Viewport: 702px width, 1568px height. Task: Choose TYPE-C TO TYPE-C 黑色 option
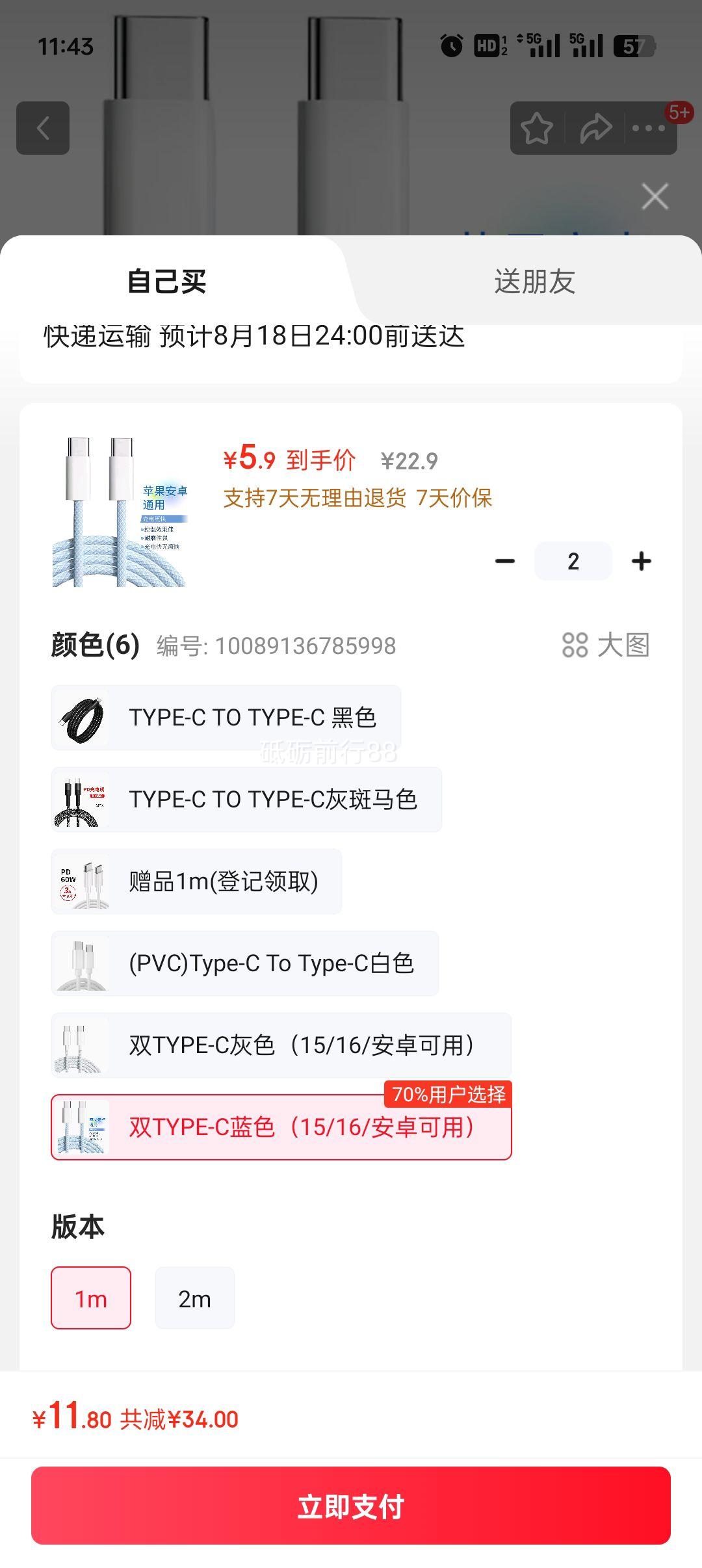click(226, 718)
